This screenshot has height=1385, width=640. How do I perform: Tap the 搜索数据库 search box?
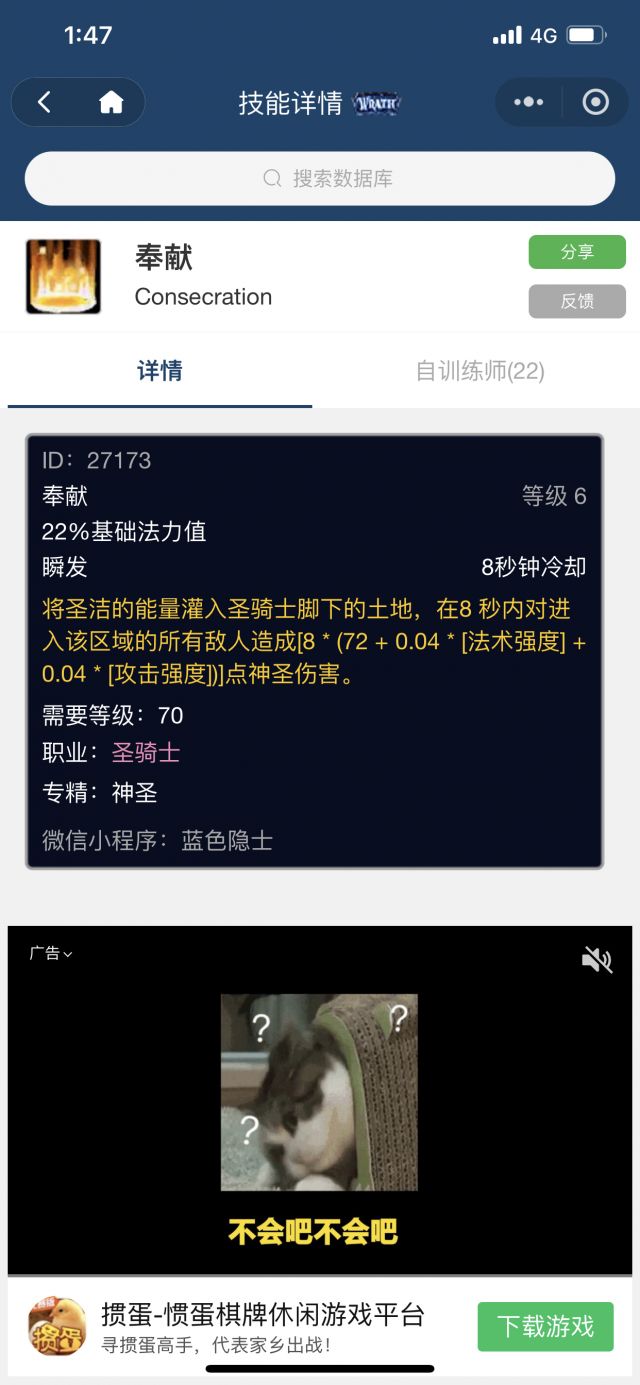(x=320, y=179)
